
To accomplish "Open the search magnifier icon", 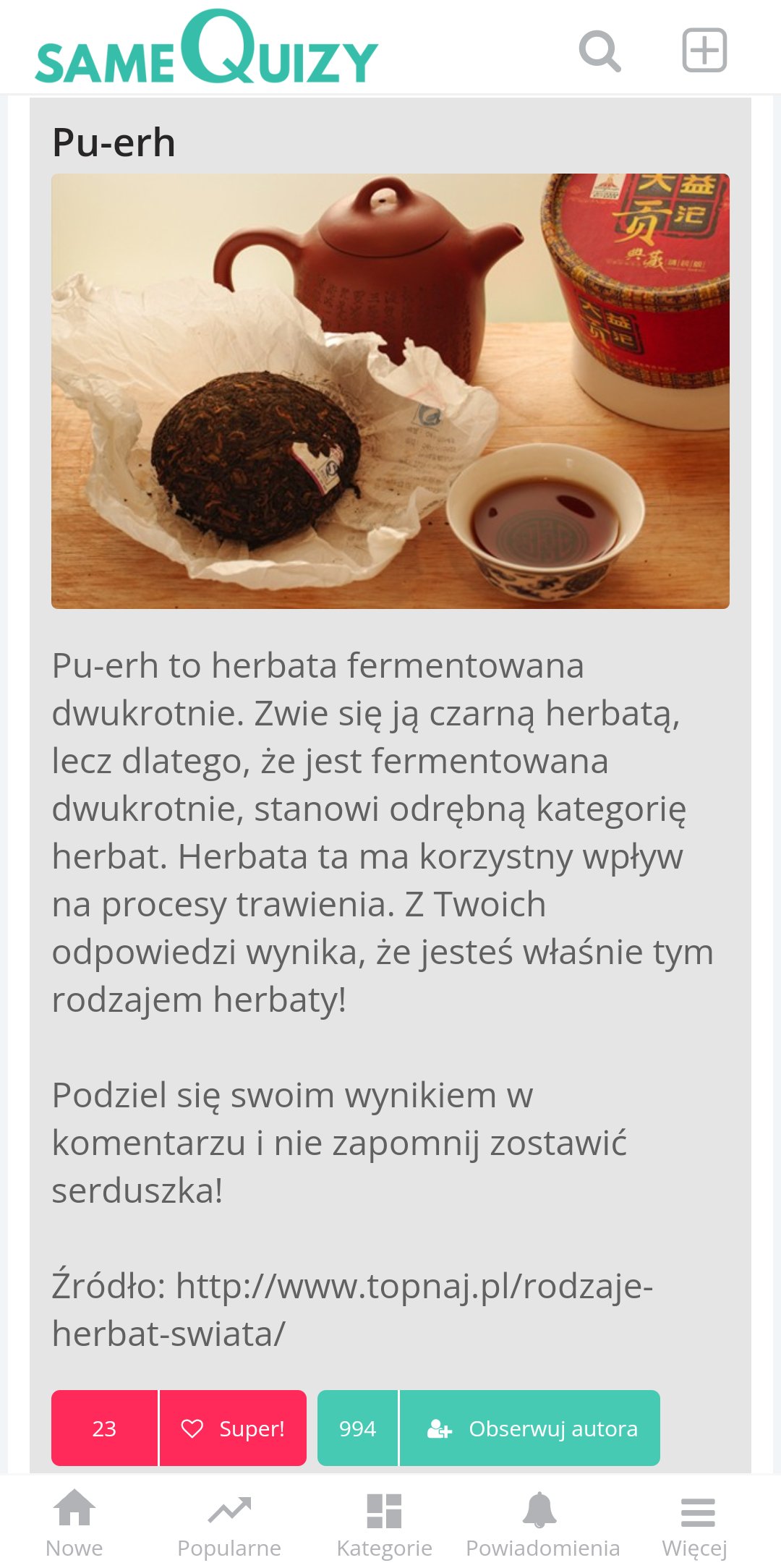I will tap(600, 51).
